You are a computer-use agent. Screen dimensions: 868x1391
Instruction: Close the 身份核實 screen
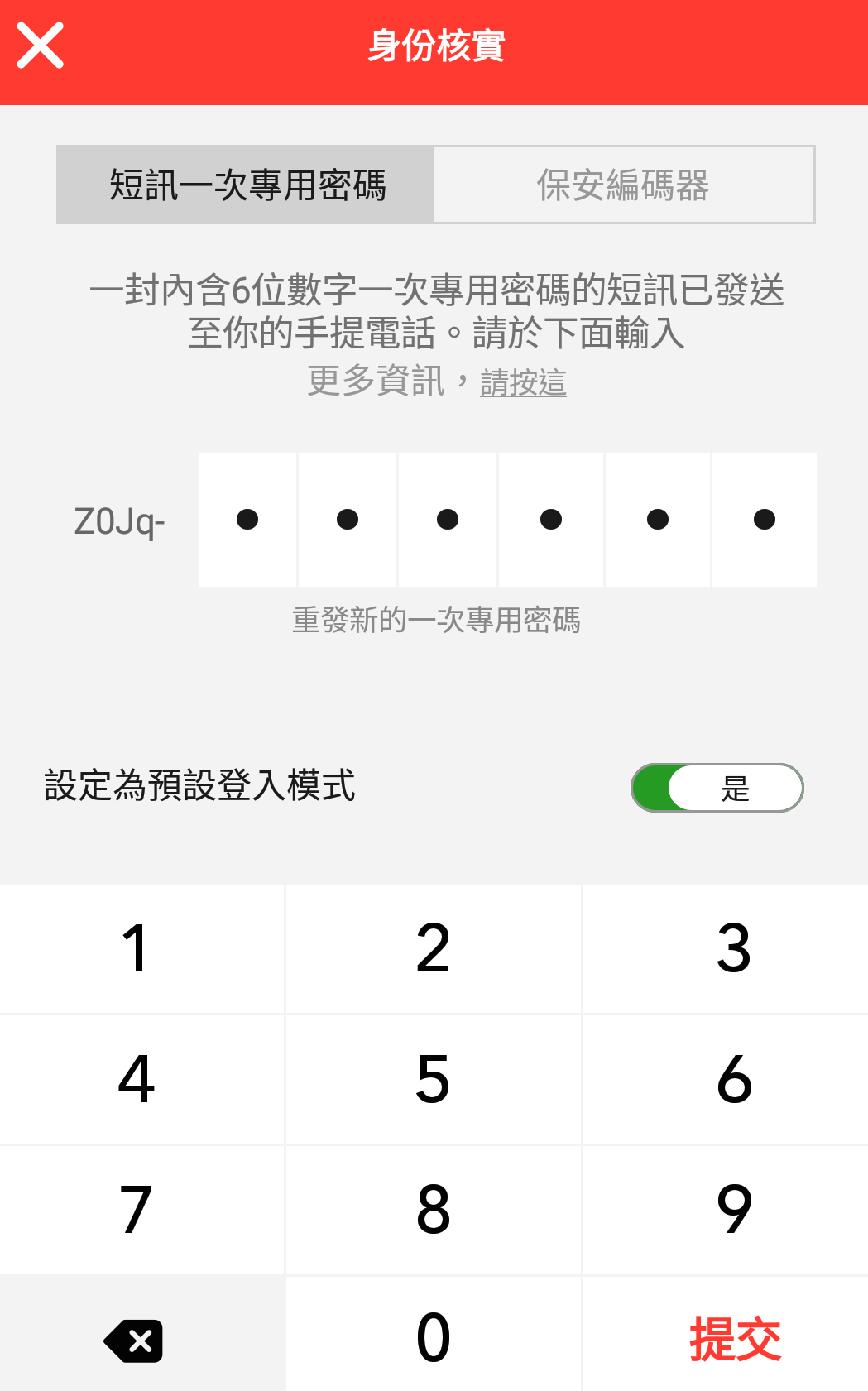pyautogui.click(x=40, y=46)
